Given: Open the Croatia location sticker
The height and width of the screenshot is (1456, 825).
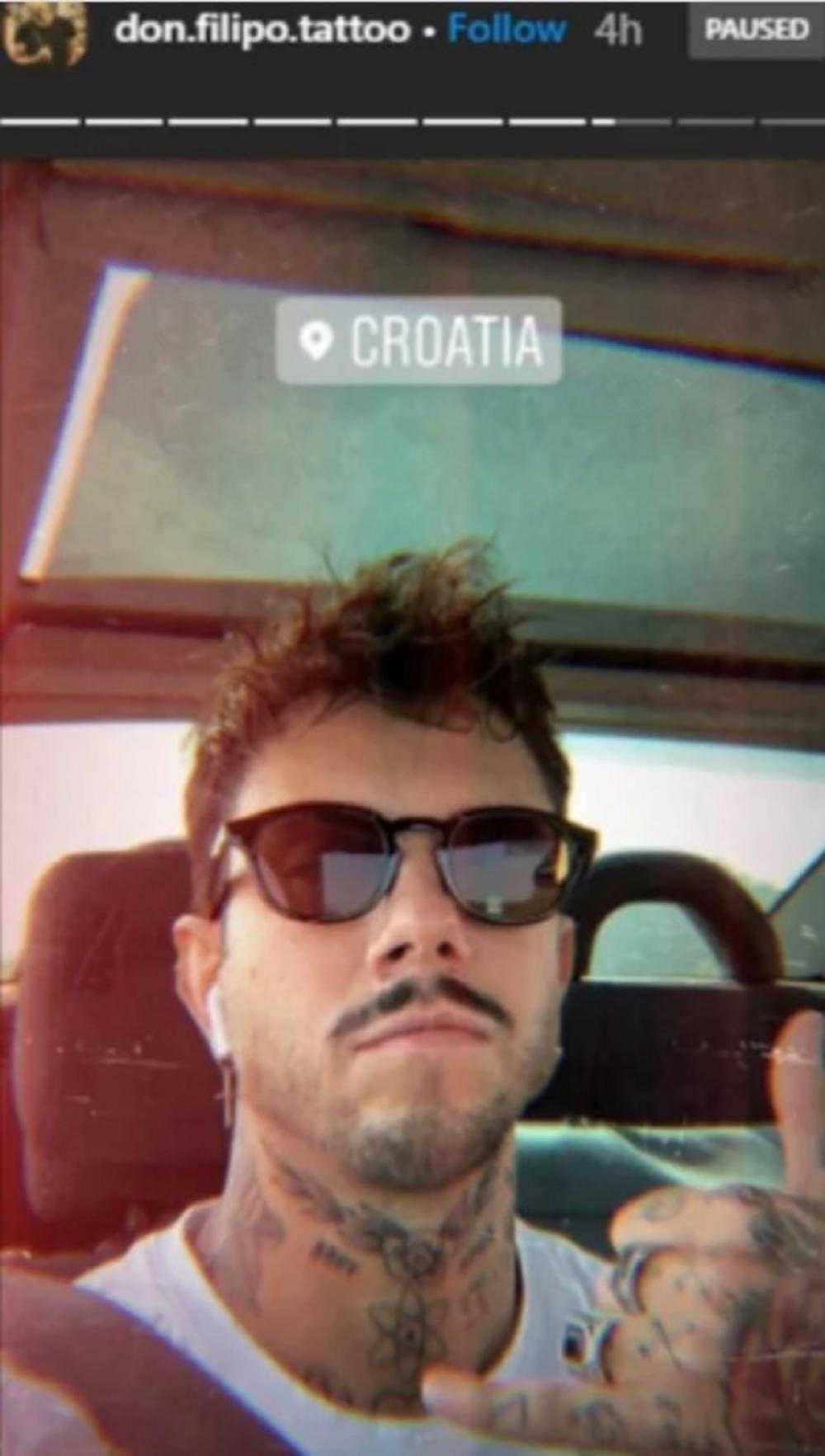Looking at the screenshot, I should (419, 341).
